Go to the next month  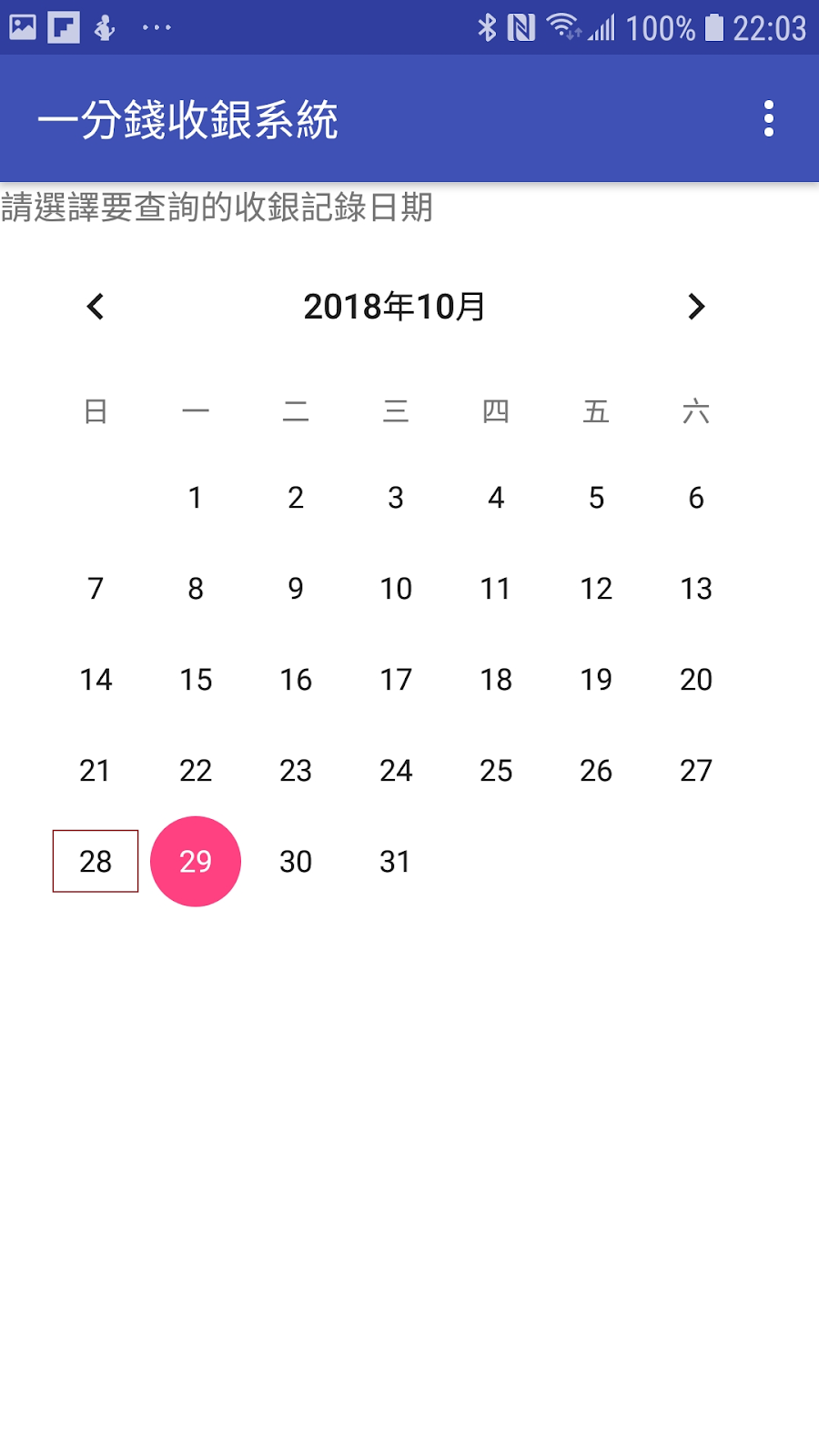click(696, 307)
